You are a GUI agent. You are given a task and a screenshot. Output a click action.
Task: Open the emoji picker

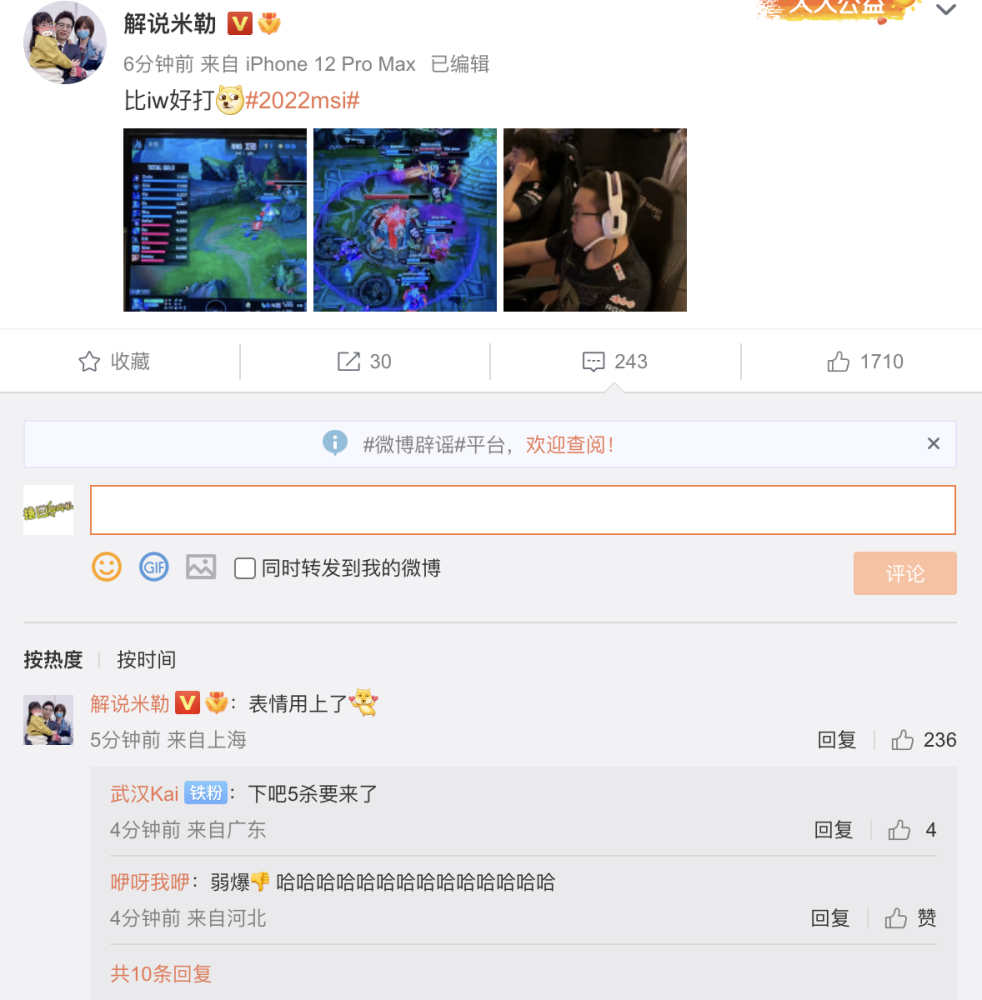coord(107,567)
